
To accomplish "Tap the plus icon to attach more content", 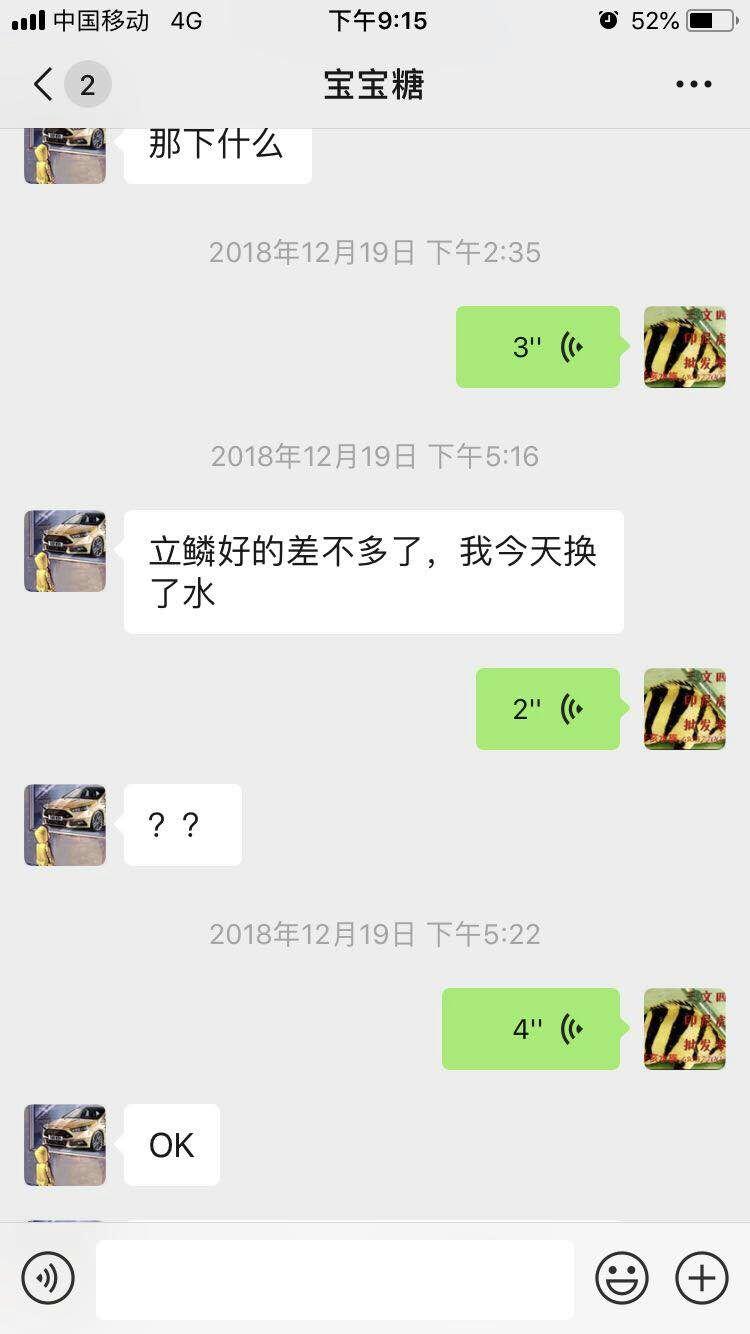I will [701, 1277].
